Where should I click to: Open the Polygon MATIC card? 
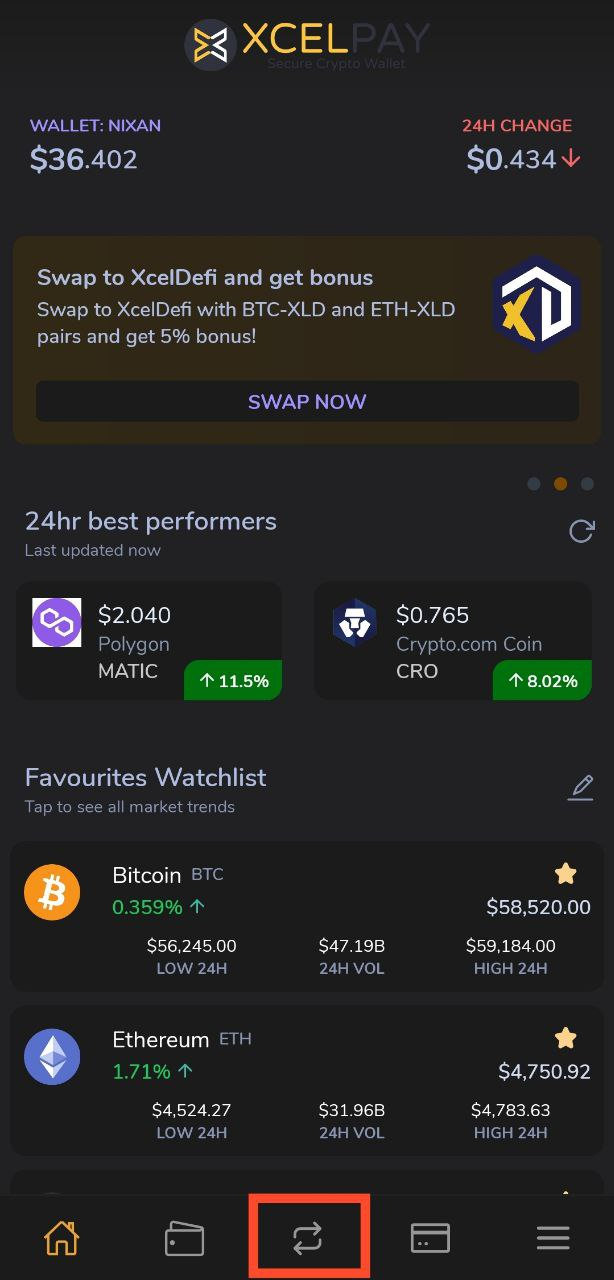pos(148,641)
